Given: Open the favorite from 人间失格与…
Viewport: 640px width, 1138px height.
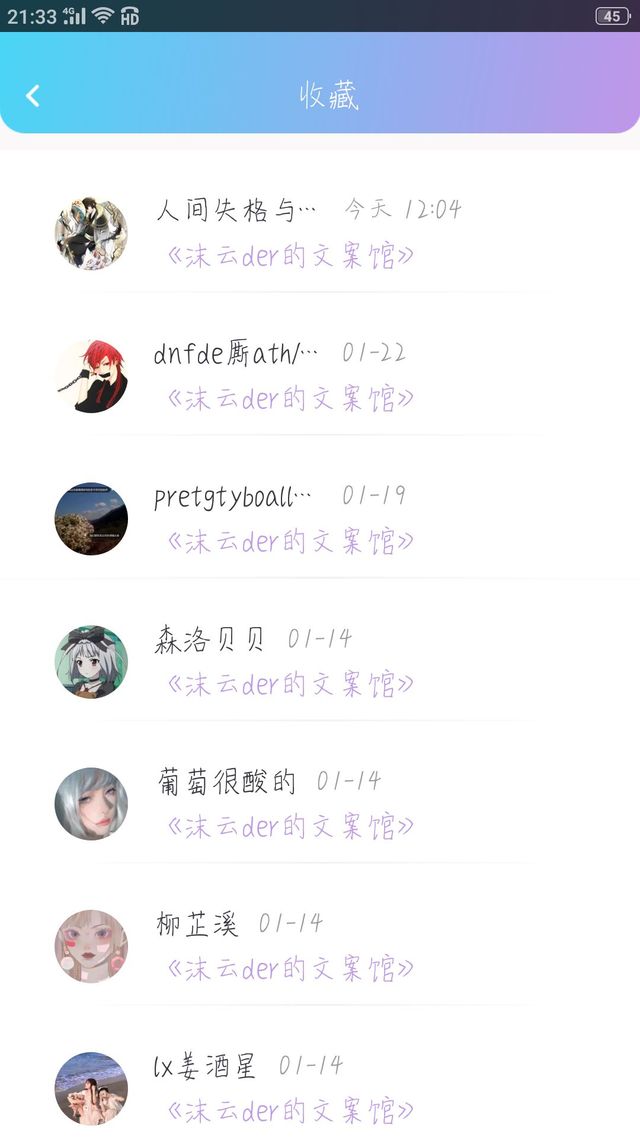Looking at the screenshot, I should click(x=320, y=233).
